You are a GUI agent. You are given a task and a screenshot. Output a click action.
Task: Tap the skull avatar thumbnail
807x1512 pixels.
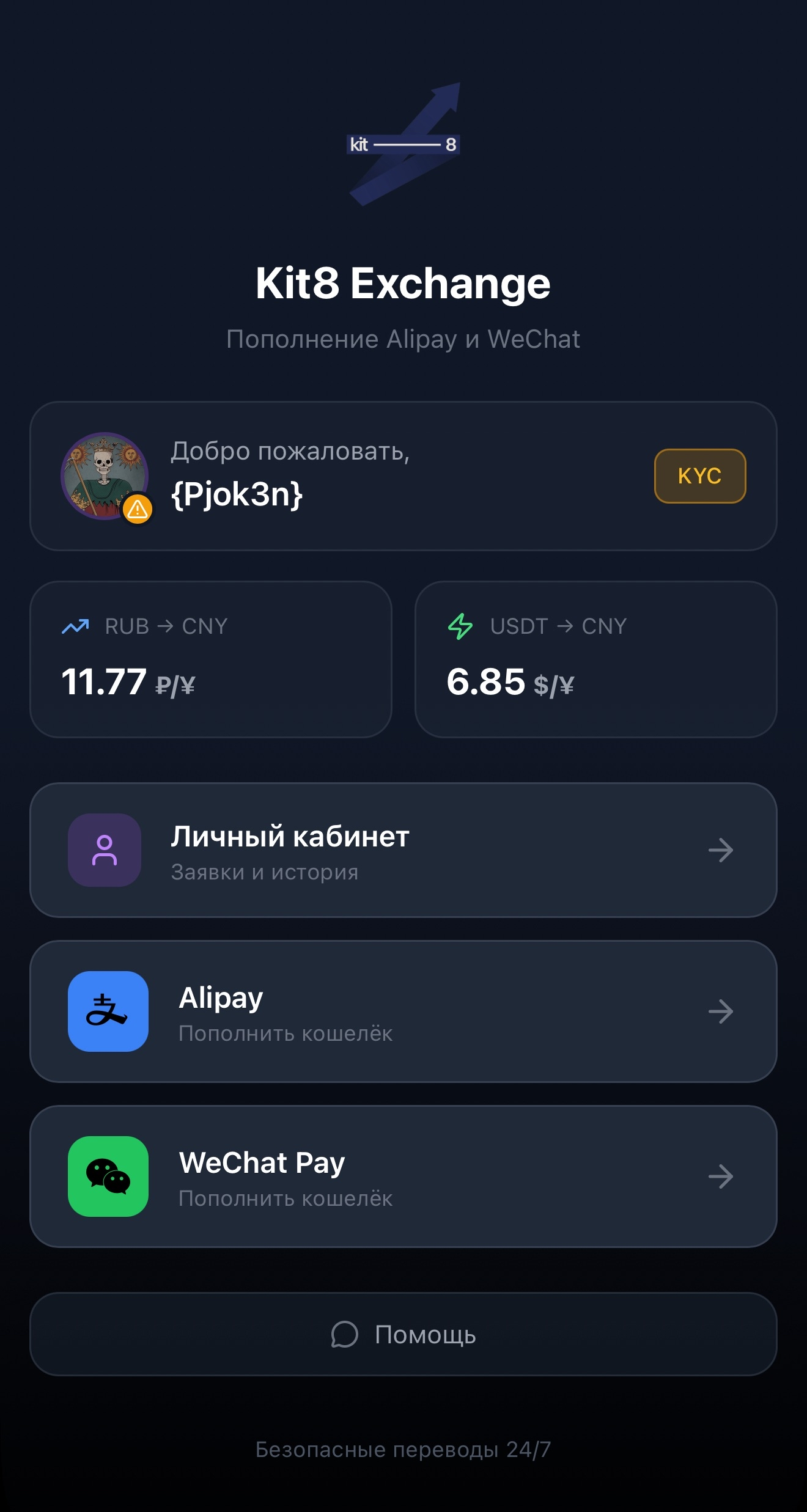104,477
